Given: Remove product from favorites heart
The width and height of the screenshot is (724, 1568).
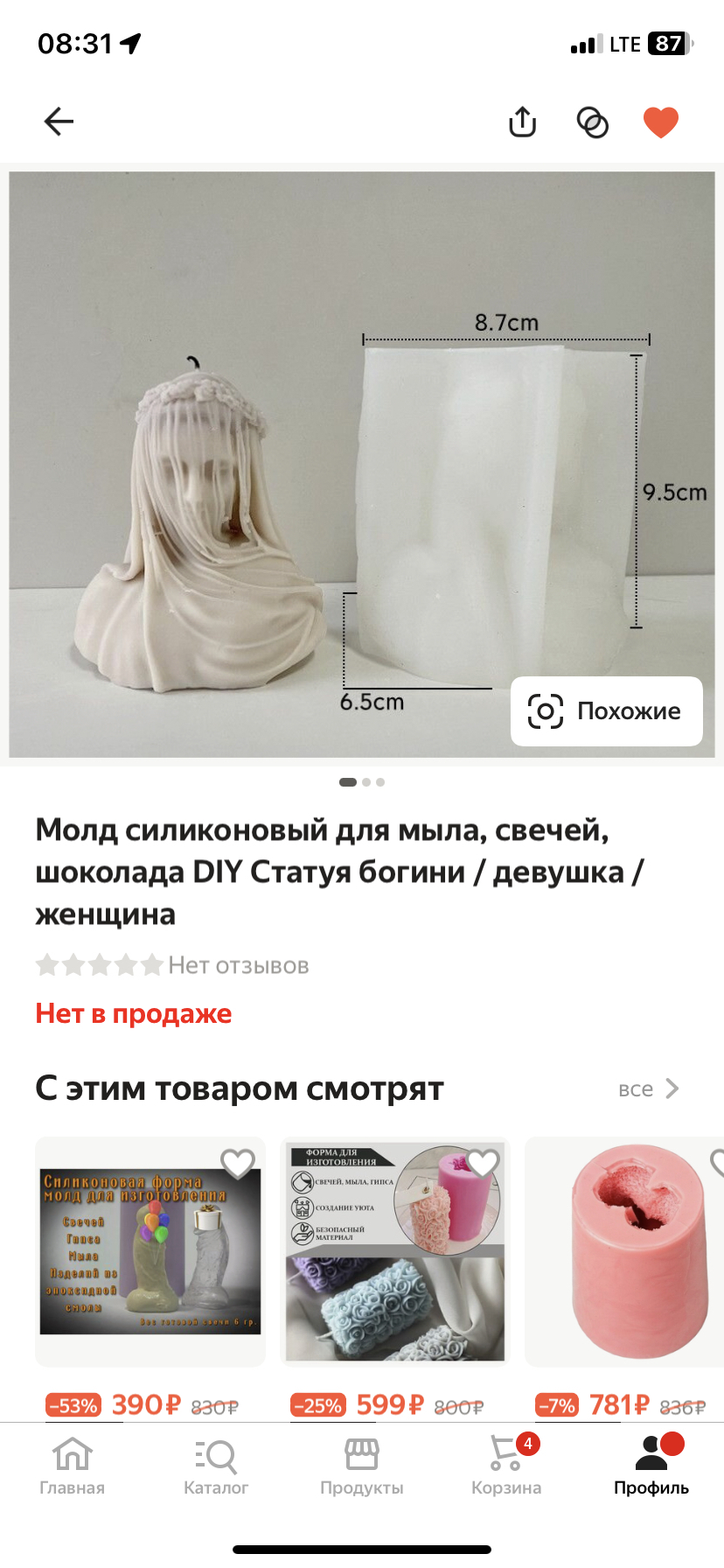Looking at the screenshot, I should coord(660,122).
